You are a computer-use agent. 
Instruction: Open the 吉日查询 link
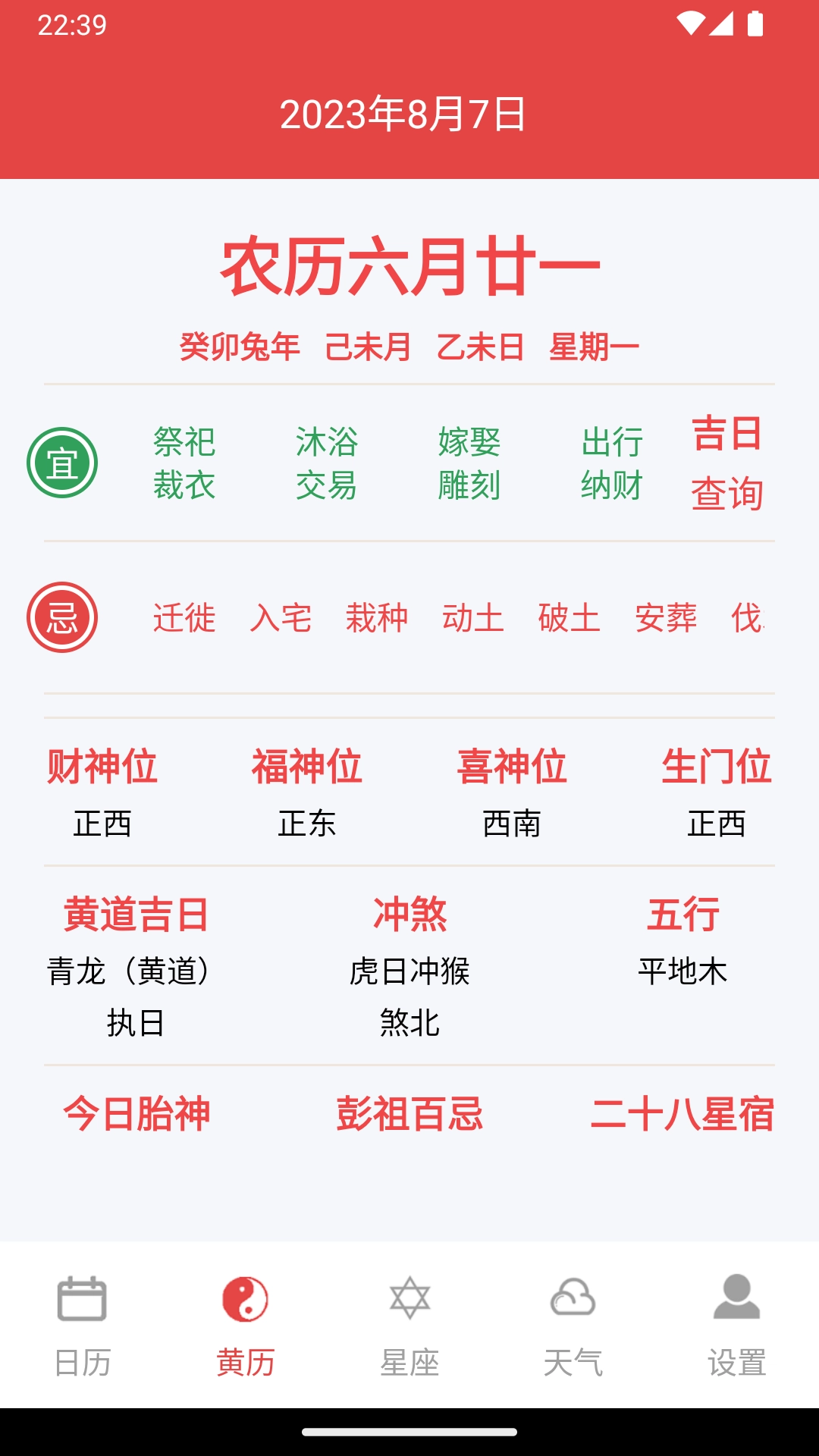pos(726,464)
